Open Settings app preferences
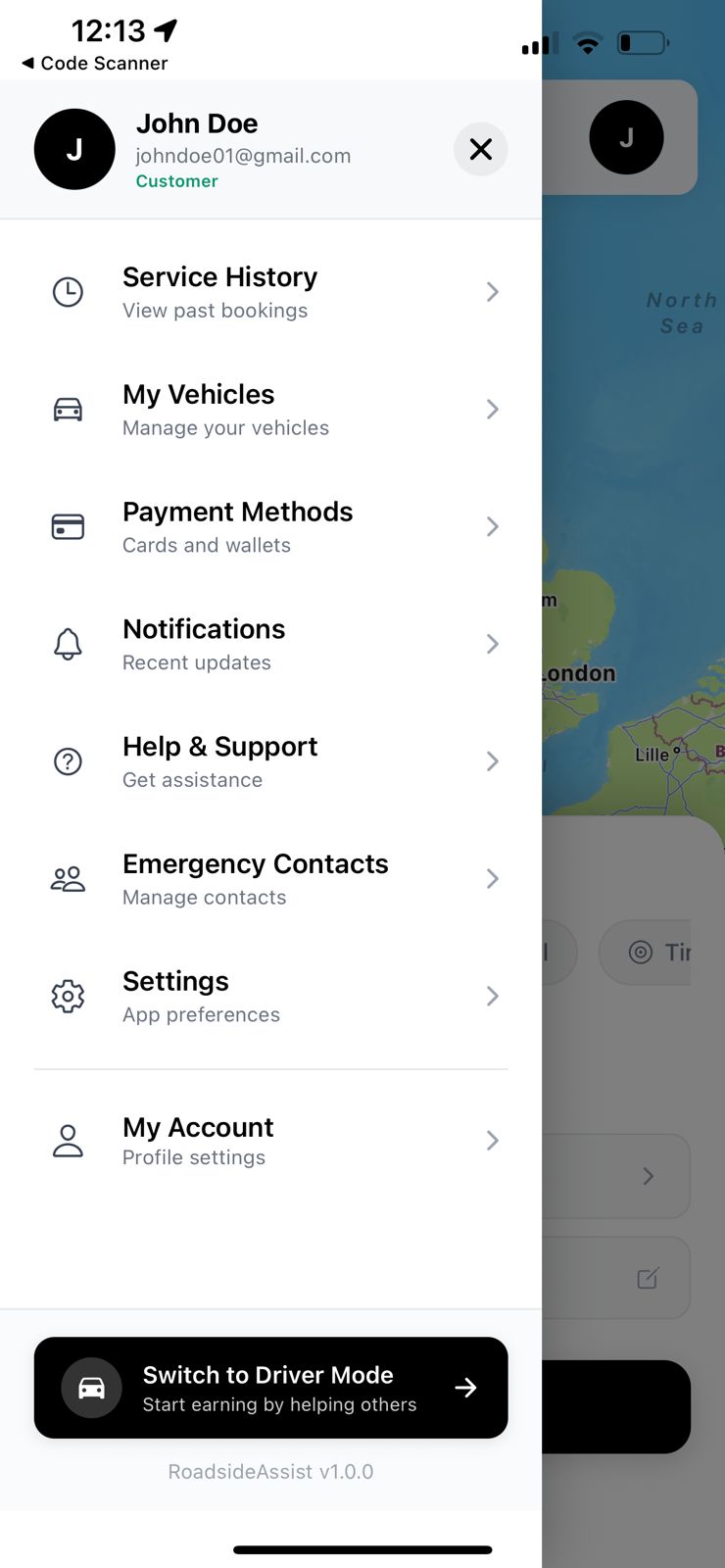The image size is (725, 1568). 270,997
